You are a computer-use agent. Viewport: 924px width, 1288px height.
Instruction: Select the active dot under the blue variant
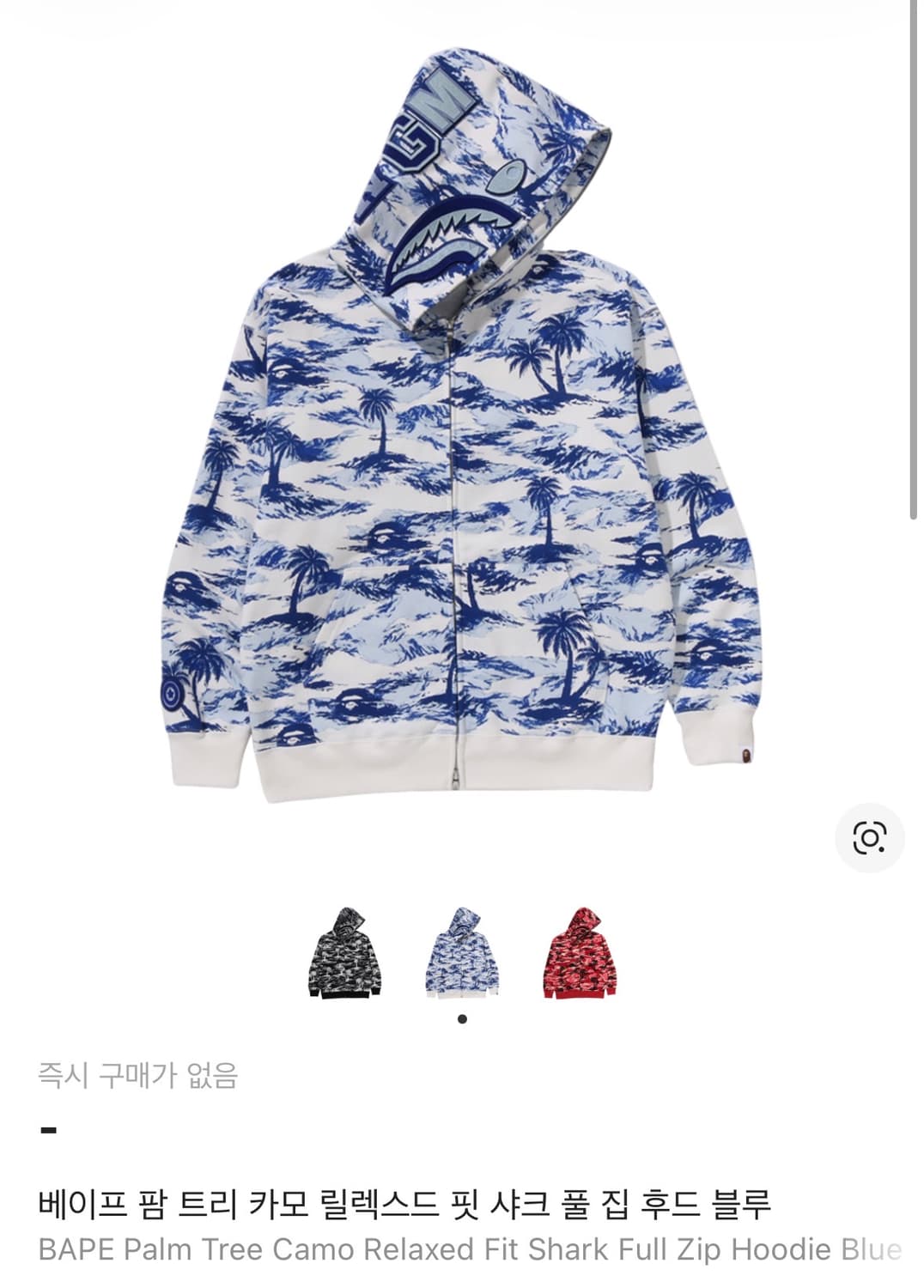tap(462, 1014)
